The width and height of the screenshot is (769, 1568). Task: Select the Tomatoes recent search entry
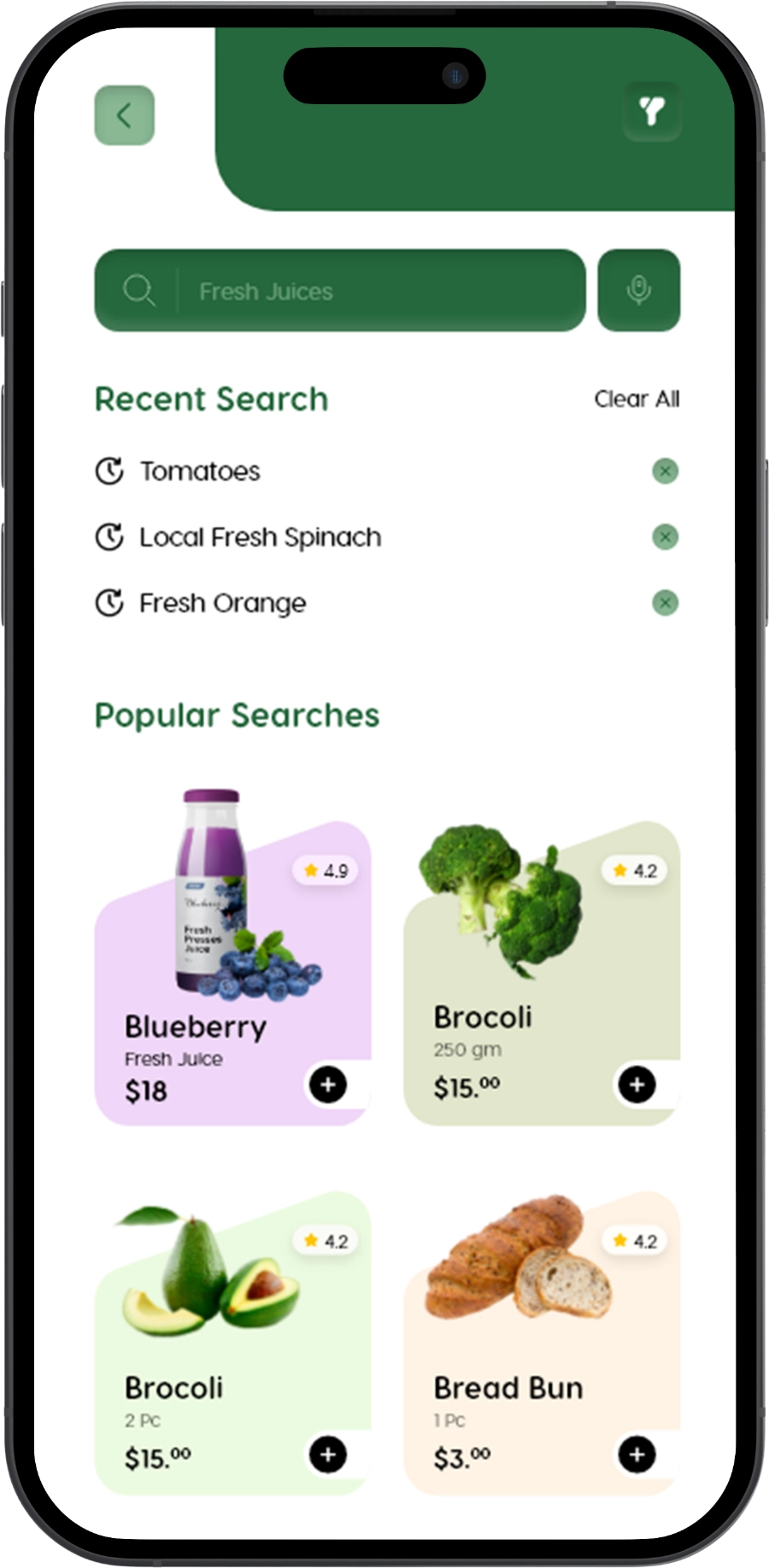pos(200,471)
